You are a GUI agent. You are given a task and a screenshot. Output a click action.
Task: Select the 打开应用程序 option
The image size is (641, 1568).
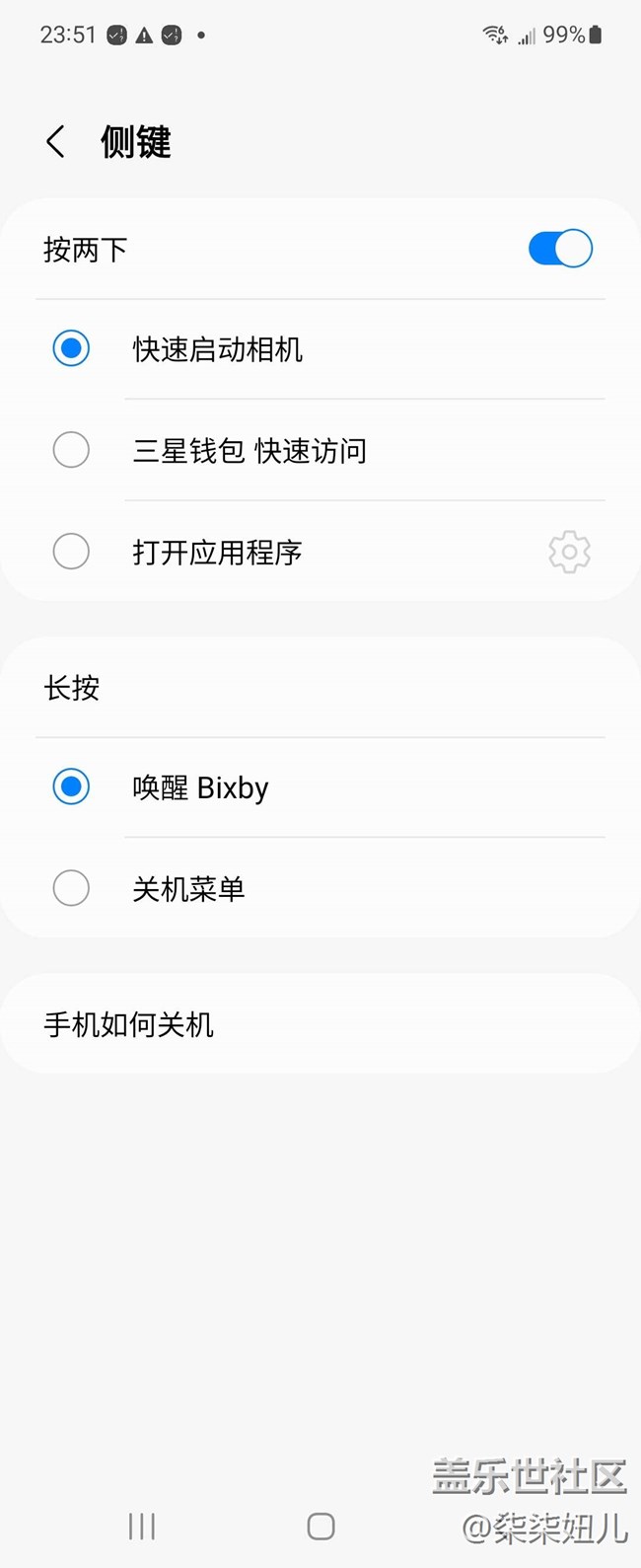(71, 552)
